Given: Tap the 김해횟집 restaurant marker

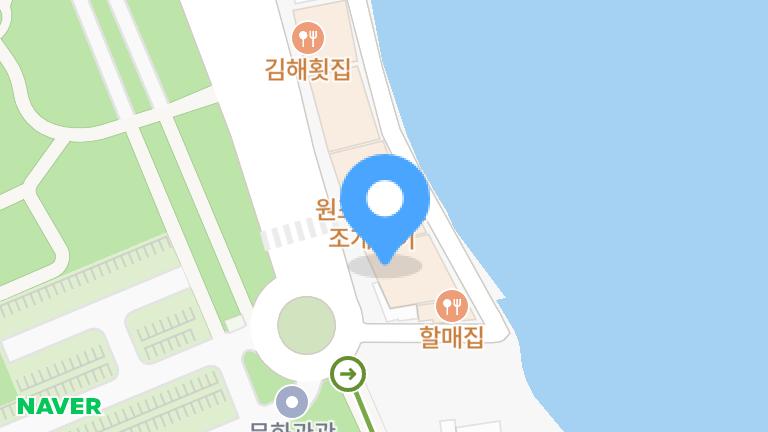Looking at the screenshot, I should (308, 39).
